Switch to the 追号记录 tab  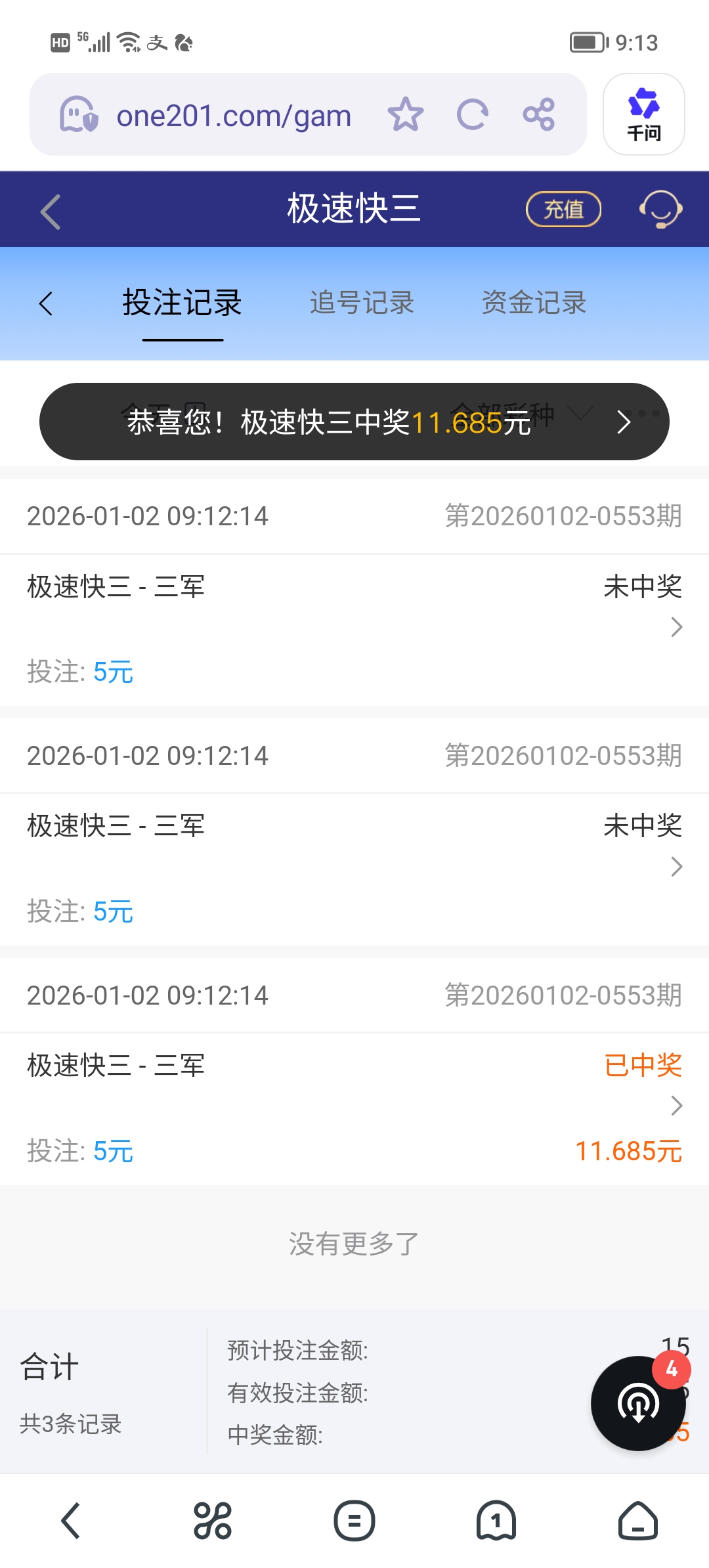[x=362, y=303]
